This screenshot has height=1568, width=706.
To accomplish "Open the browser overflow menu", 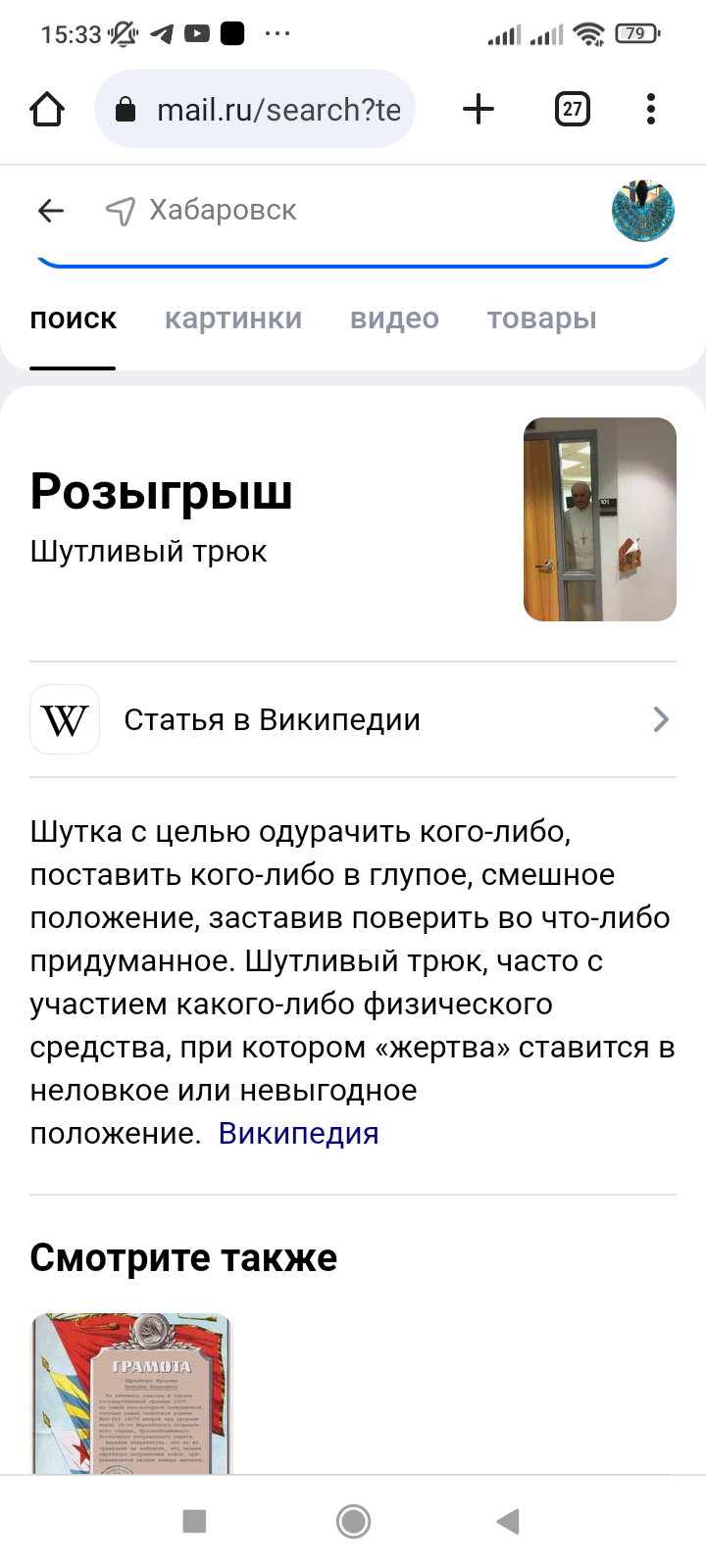I will 651,109.
